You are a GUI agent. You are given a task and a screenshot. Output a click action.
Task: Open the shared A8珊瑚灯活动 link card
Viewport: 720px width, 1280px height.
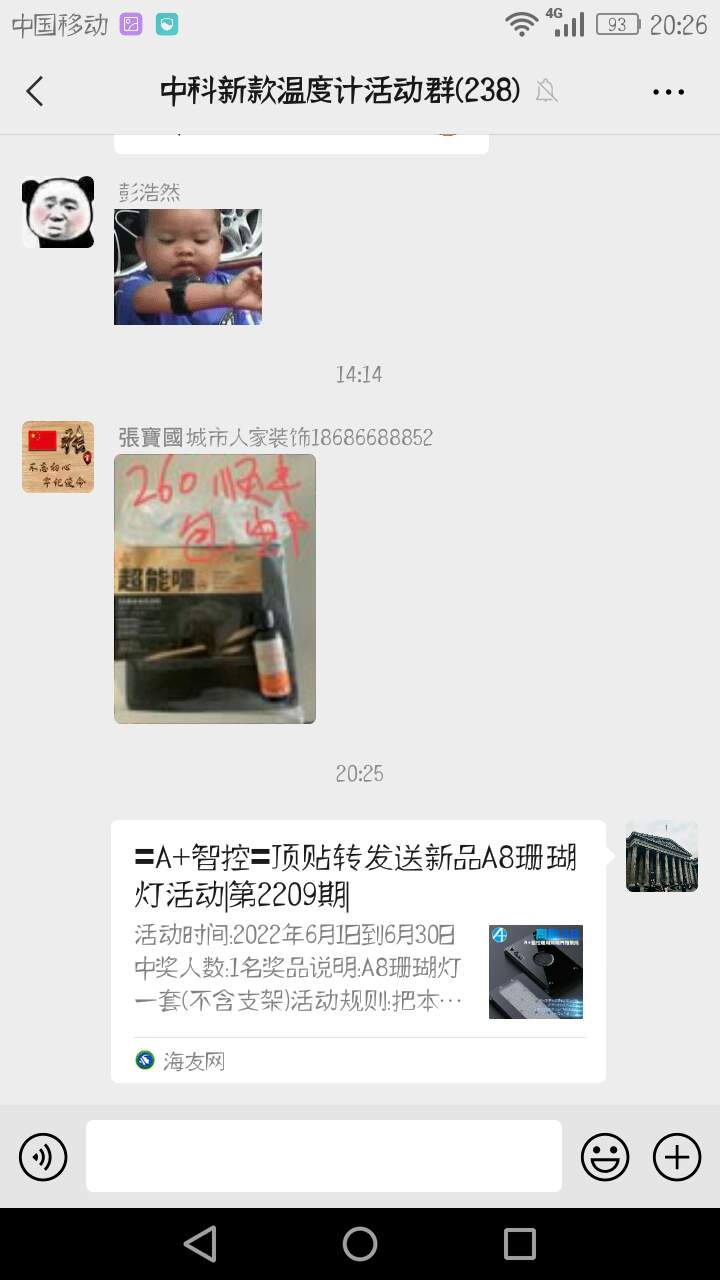point(358,950)
